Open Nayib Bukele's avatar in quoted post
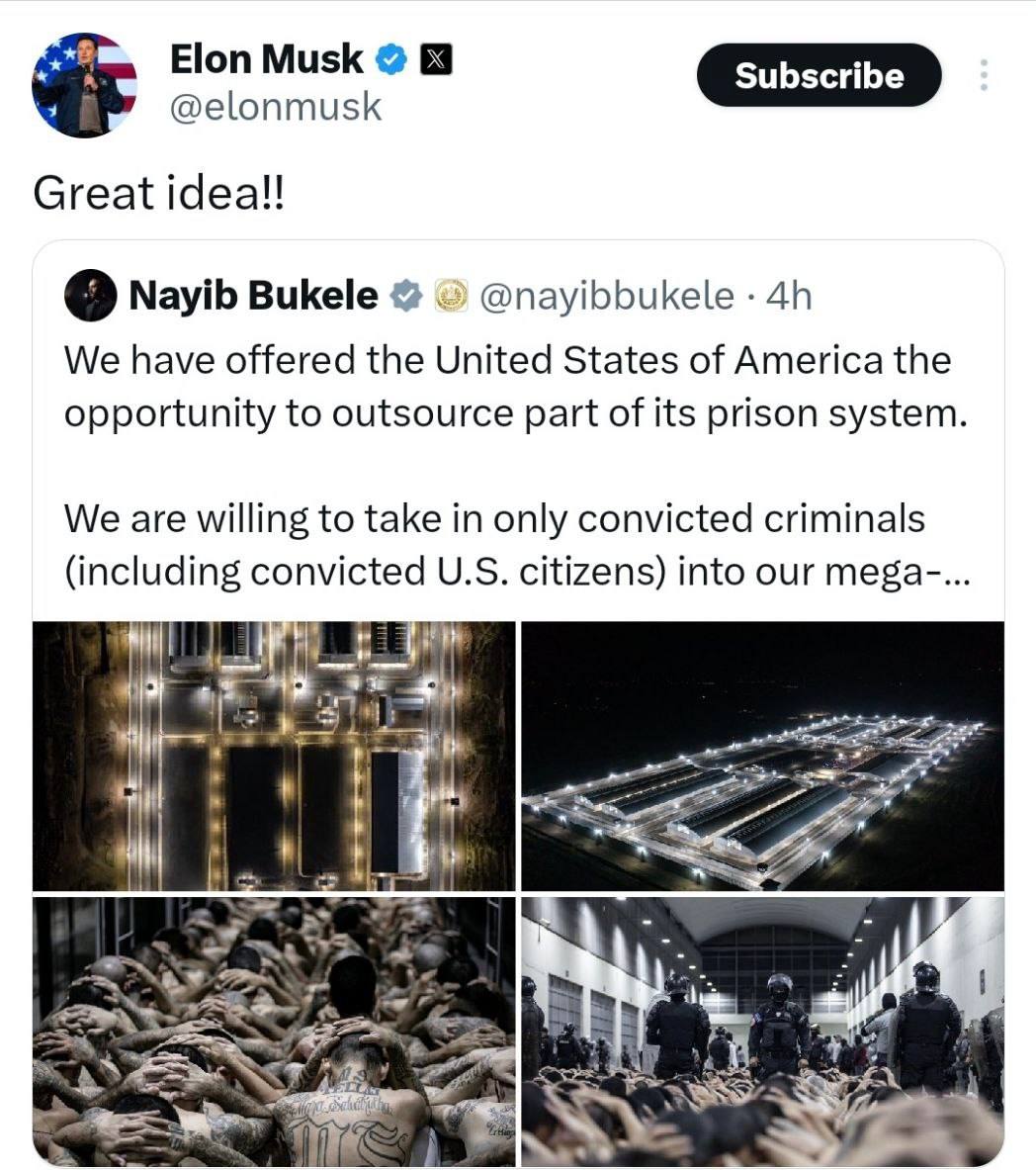 tap(90, 295)
